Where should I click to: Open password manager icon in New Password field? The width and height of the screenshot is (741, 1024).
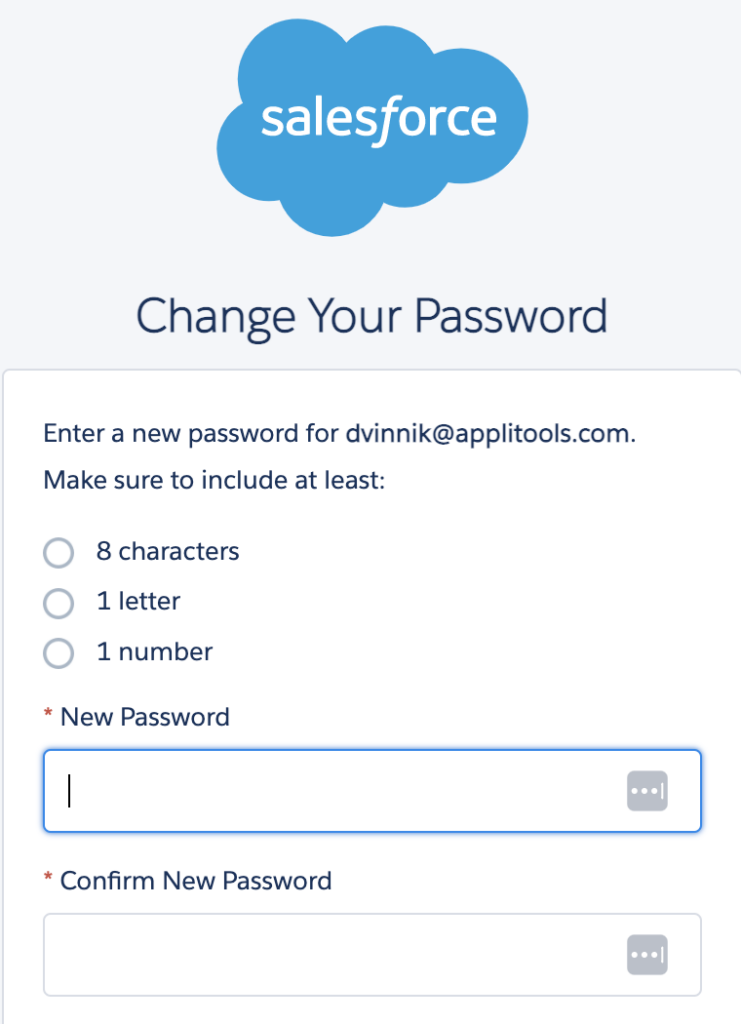click(647, 791)
